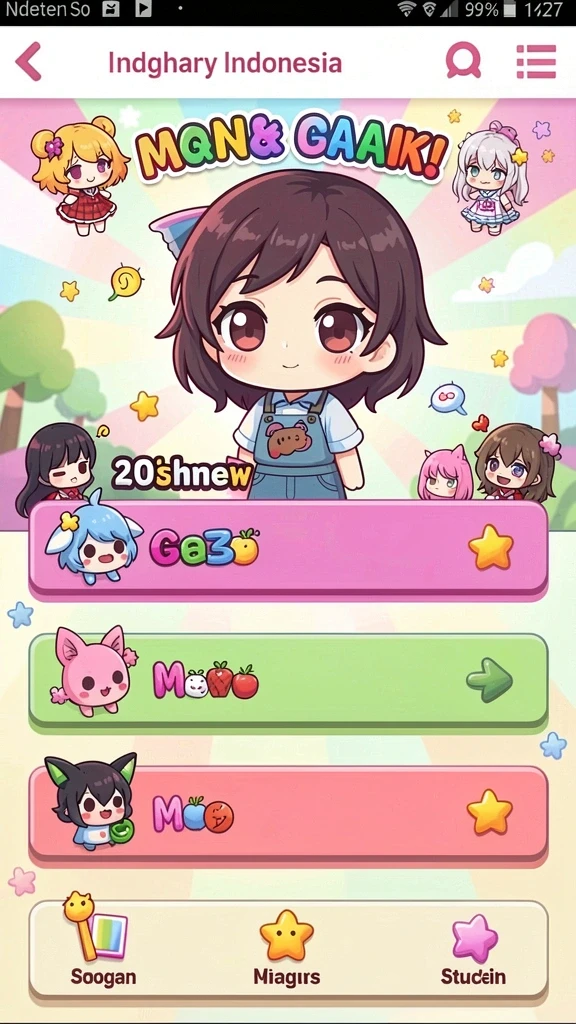576x1024 pixels.
Task: Switch to the Studein tab
Action: point(473,949)
